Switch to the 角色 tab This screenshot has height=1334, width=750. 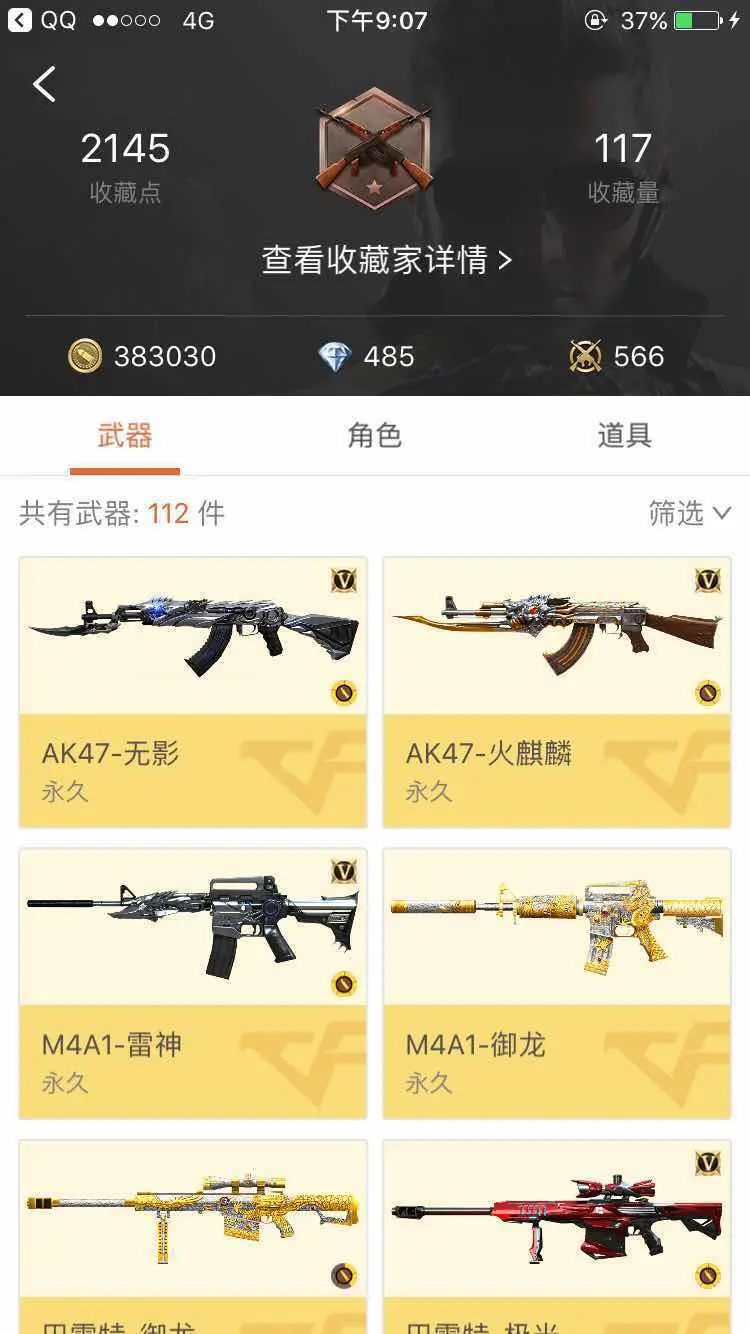click(x=375, y=436)
